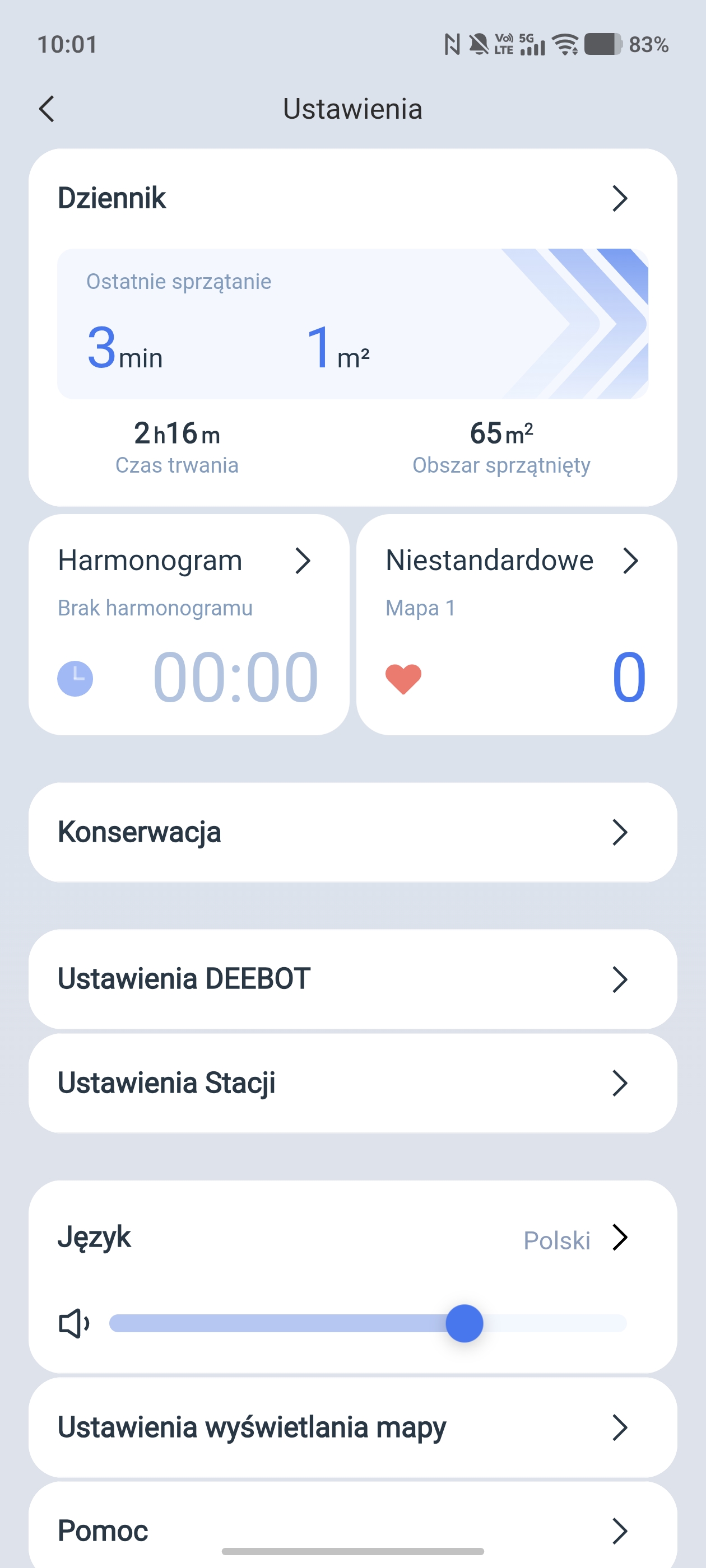The image size is (706, 1568).
Task: Open Ustawienia Stacji
Action: tap(352, 1083)
